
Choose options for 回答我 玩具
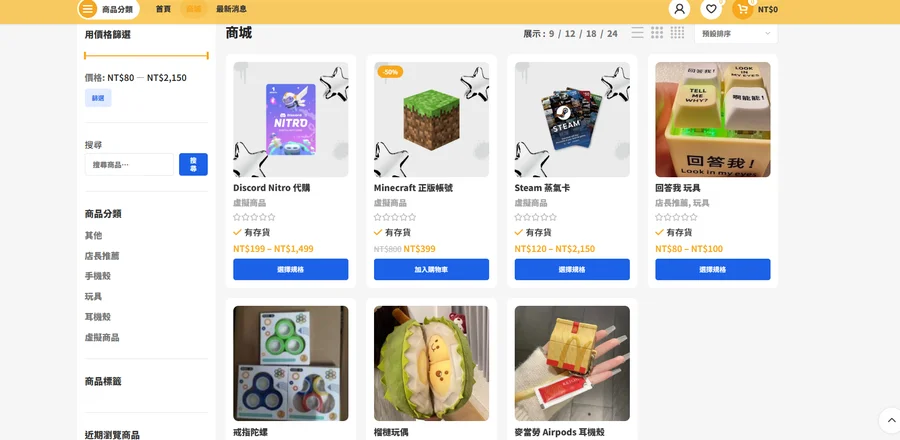click(712, 269)
